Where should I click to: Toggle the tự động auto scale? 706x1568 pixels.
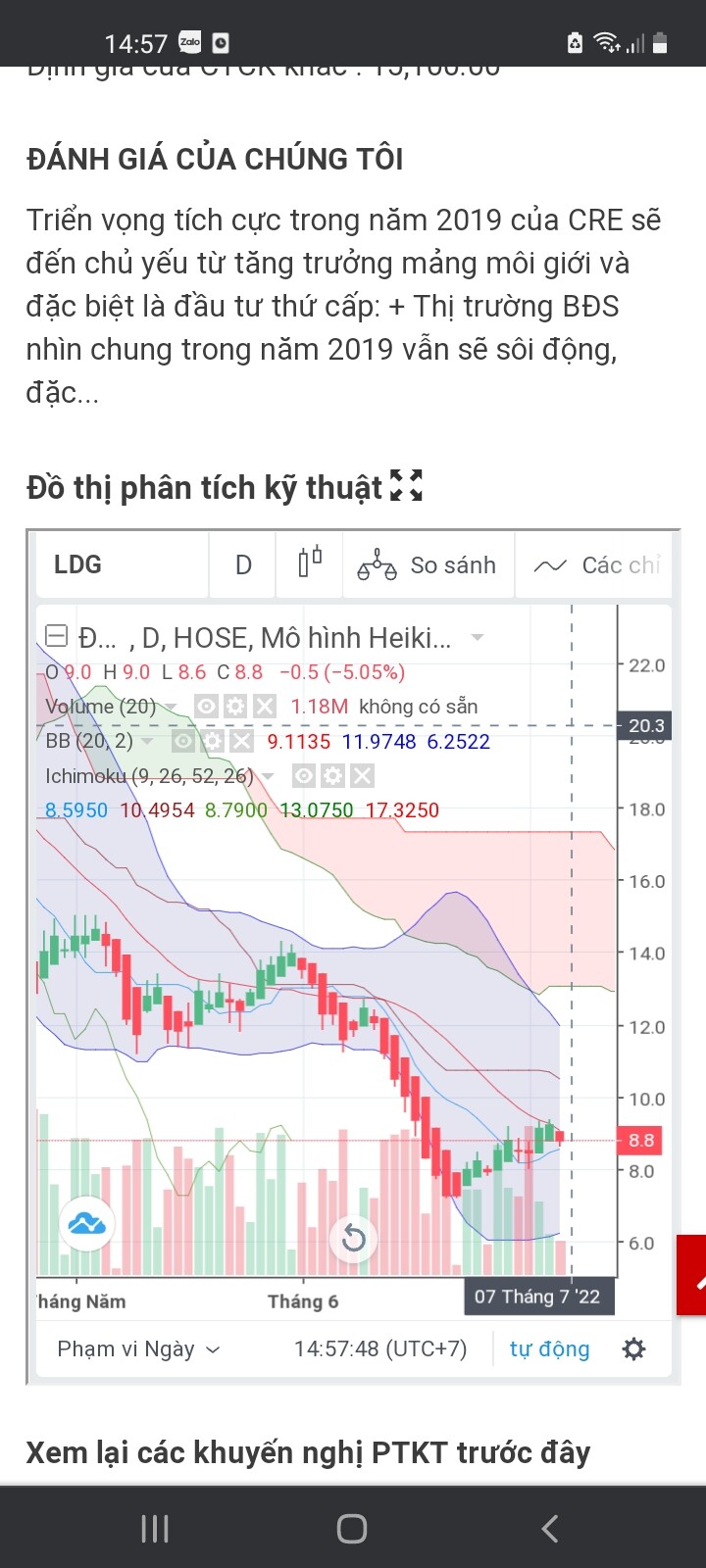(549, 1349)
